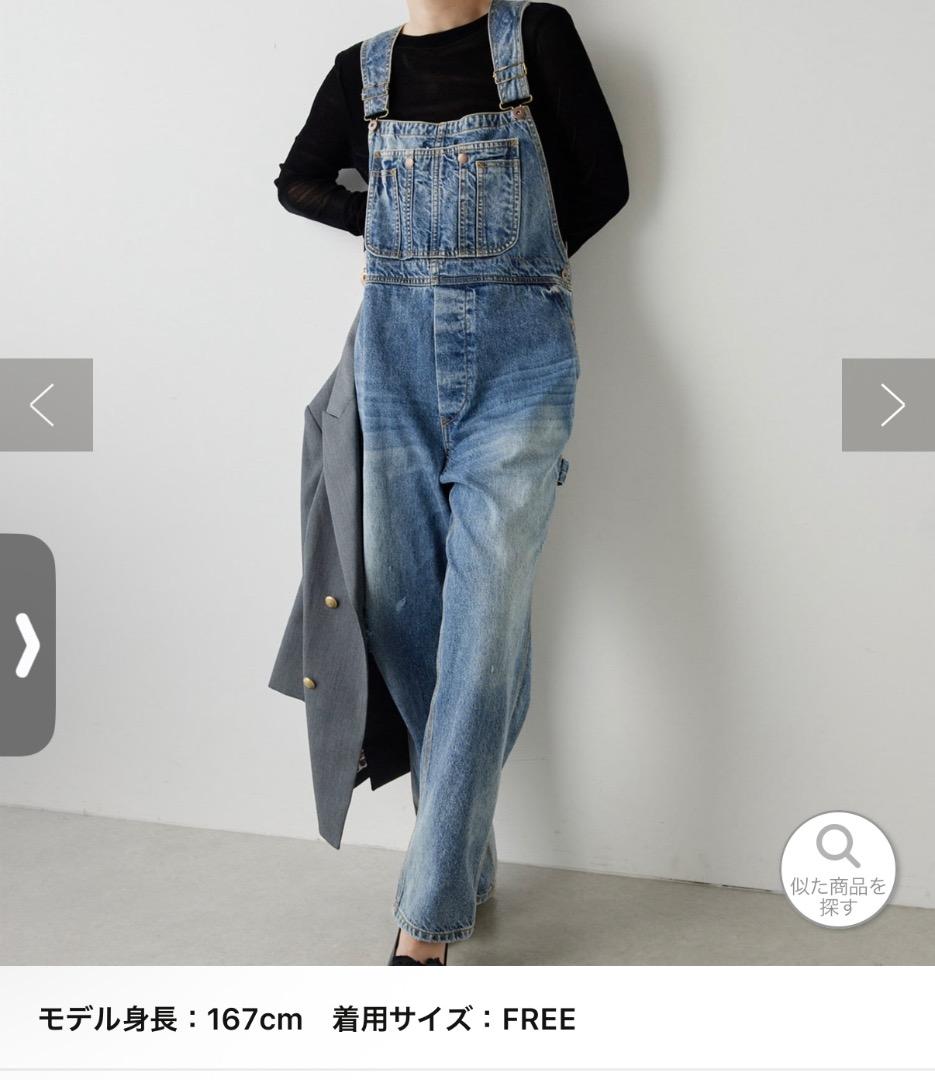This screenshot has height=1080, width=935.
Task: Tap 似た商品を探す similar items search
Action: (x=838, y=869)
